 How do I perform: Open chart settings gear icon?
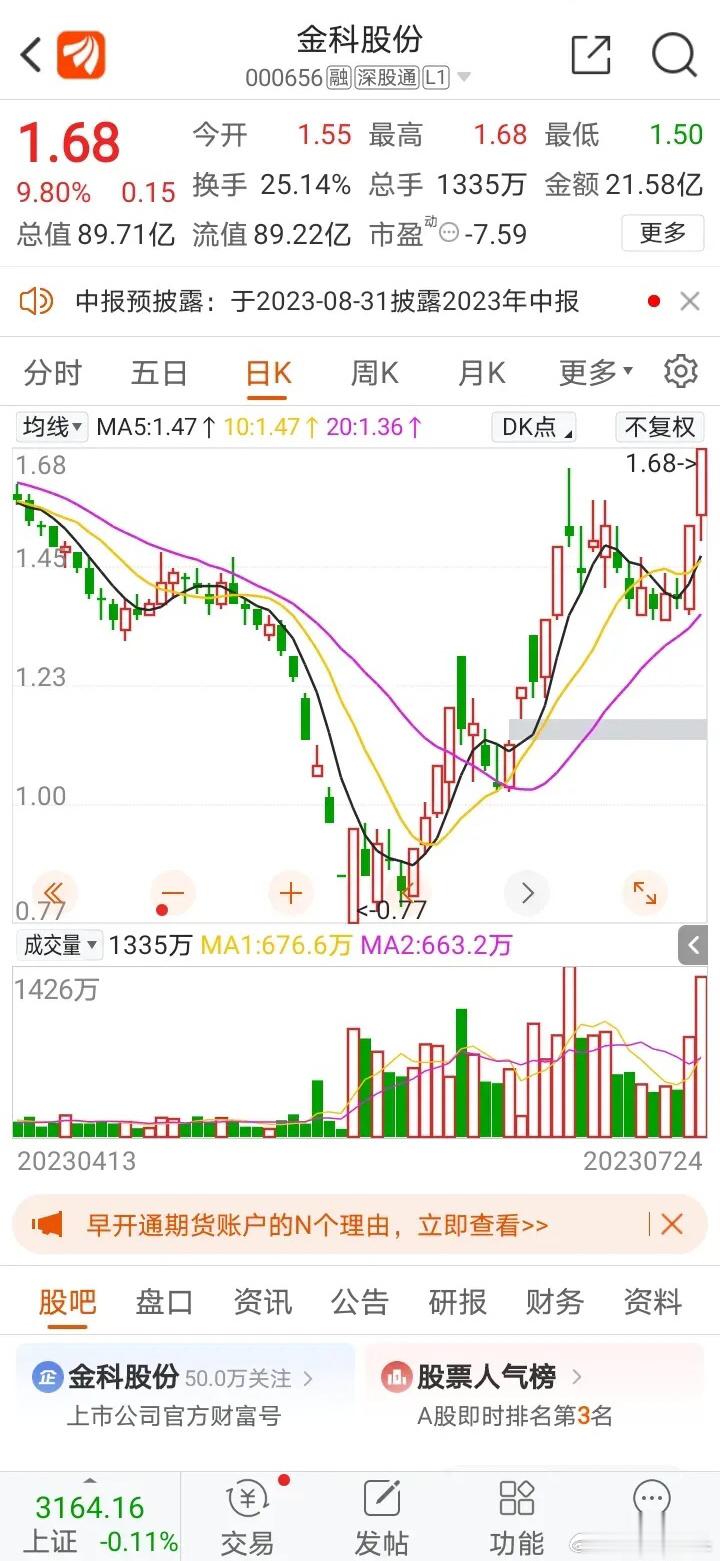[x=681, y=371]
